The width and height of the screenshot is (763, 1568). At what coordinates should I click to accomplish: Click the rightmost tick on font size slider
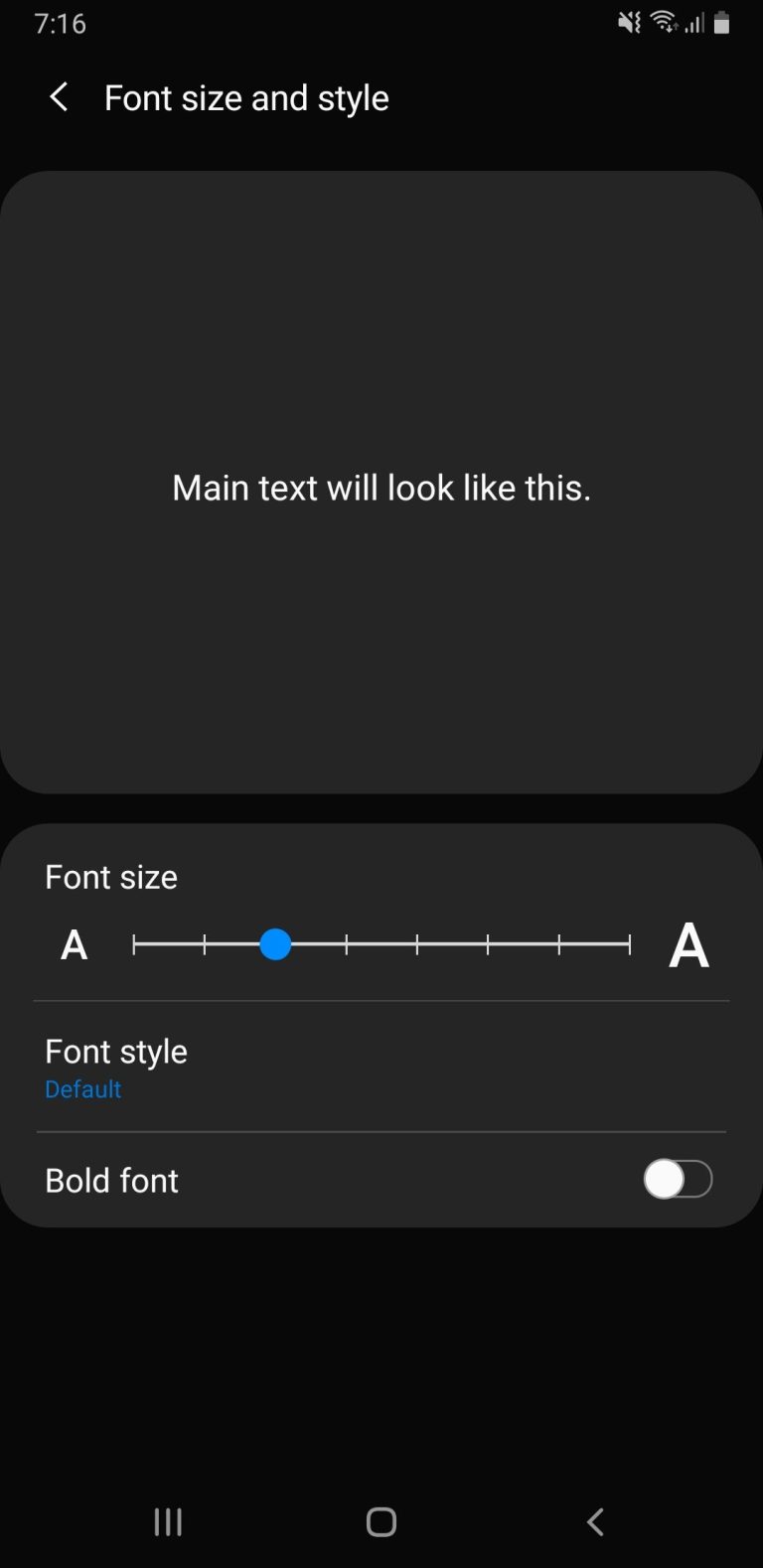coord(630,944)
